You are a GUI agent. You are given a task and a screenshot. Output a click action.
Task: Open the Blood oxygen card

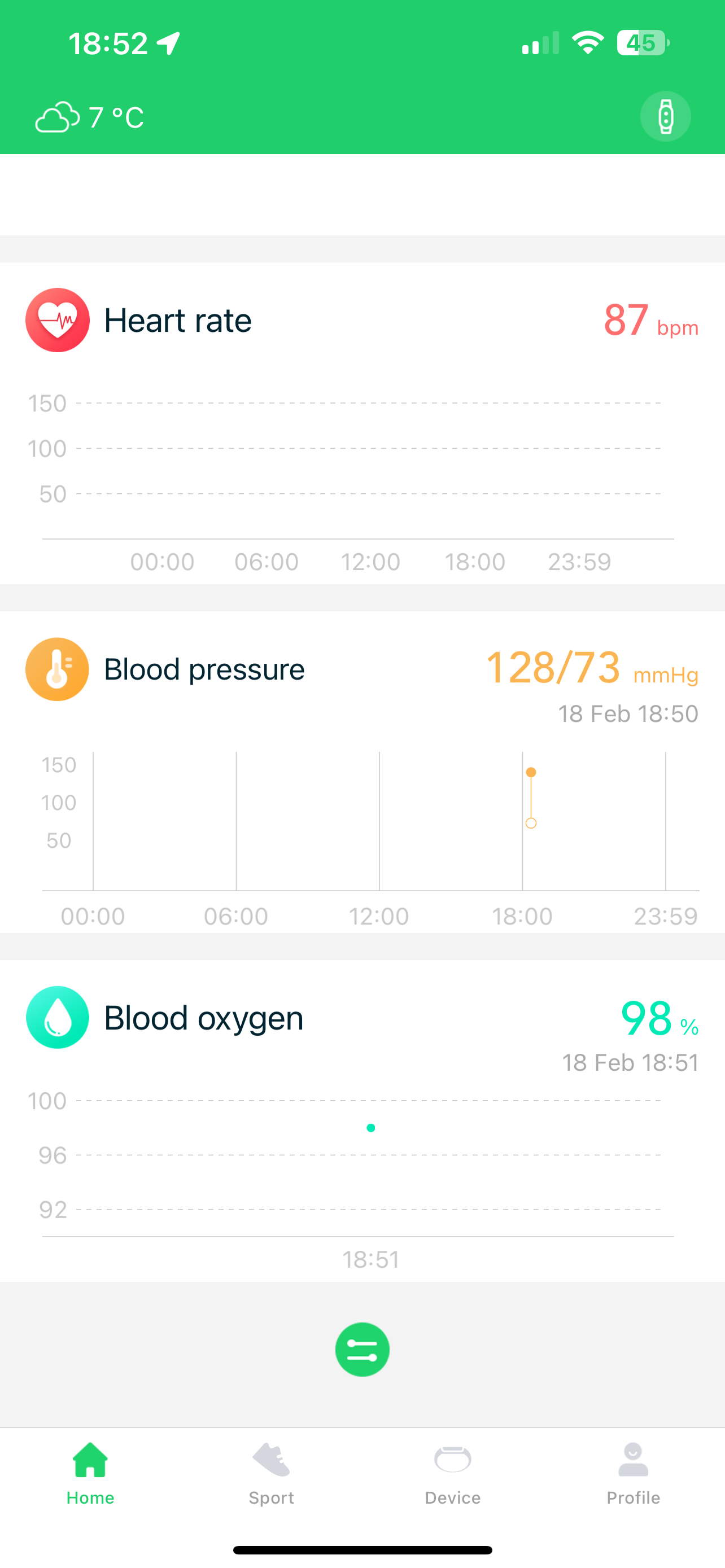coord(362,1120)
